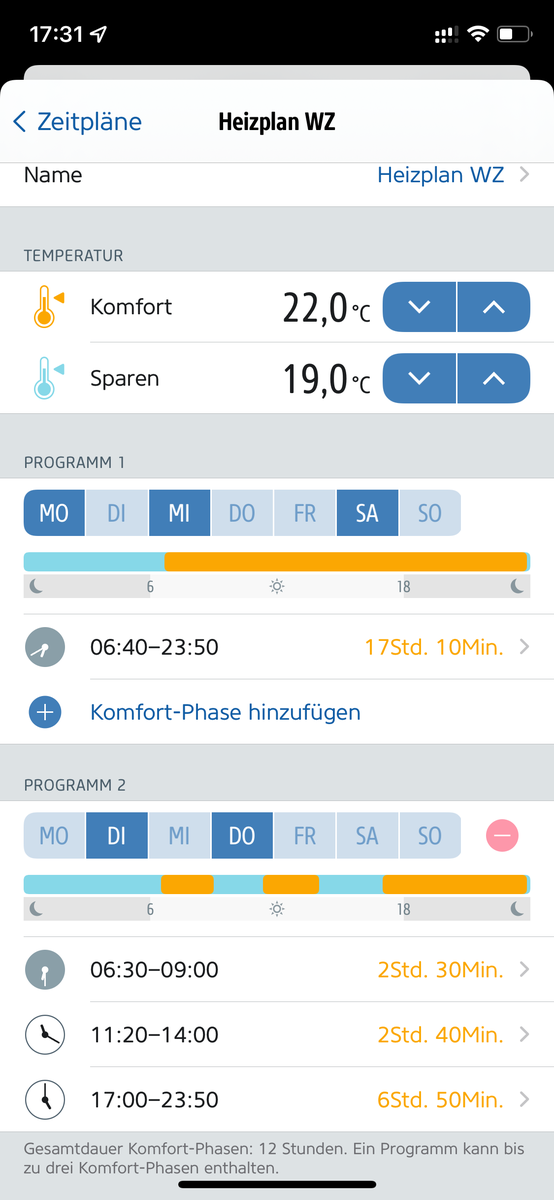This screenshot has width=554, height=1200.
Task: Go back to Zeitpläne
Action: pyautogui.click(x=77, y=122)
